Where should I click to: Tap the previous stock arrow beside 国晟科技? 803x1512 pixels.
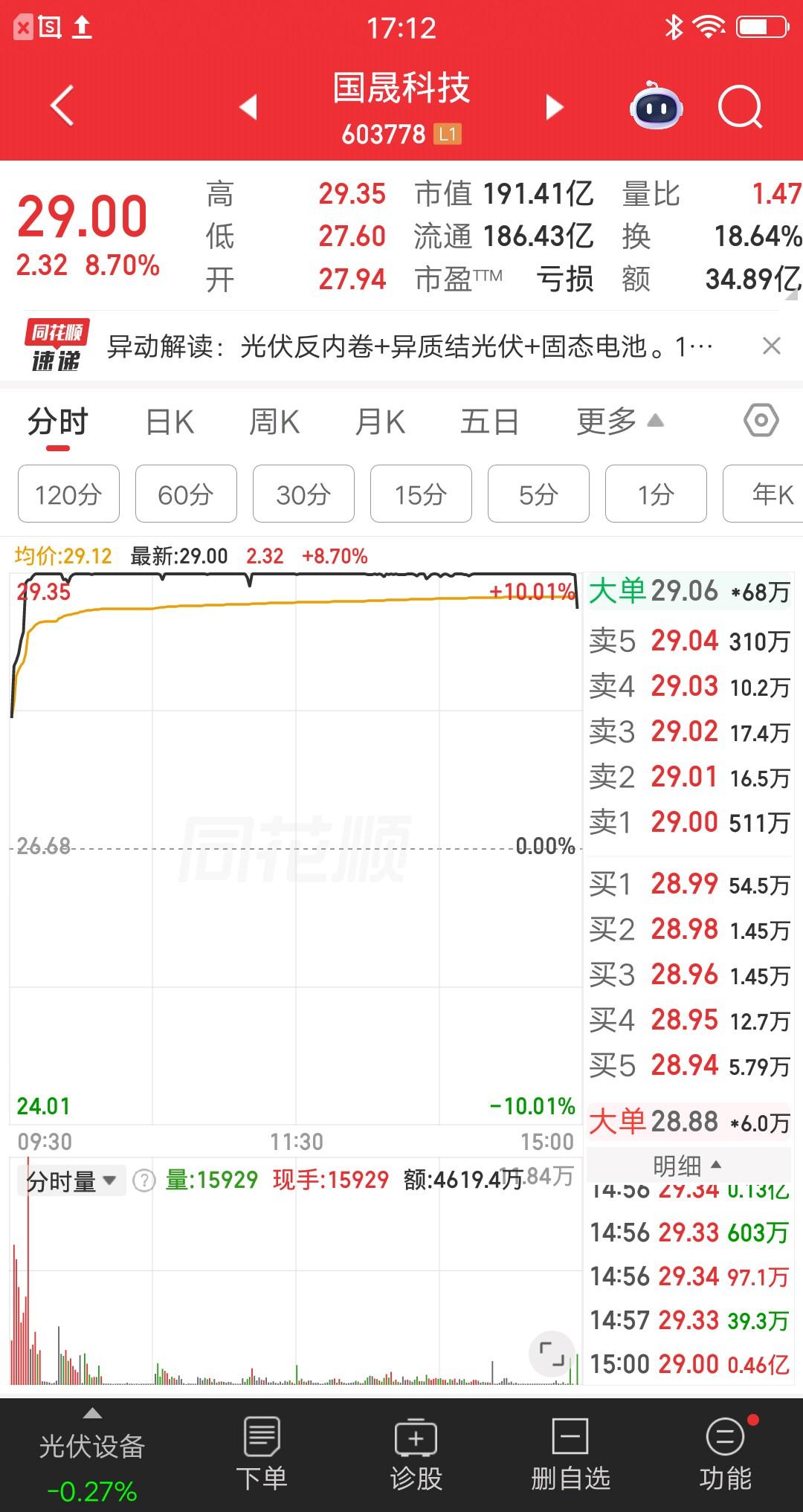tap(248, 107)
